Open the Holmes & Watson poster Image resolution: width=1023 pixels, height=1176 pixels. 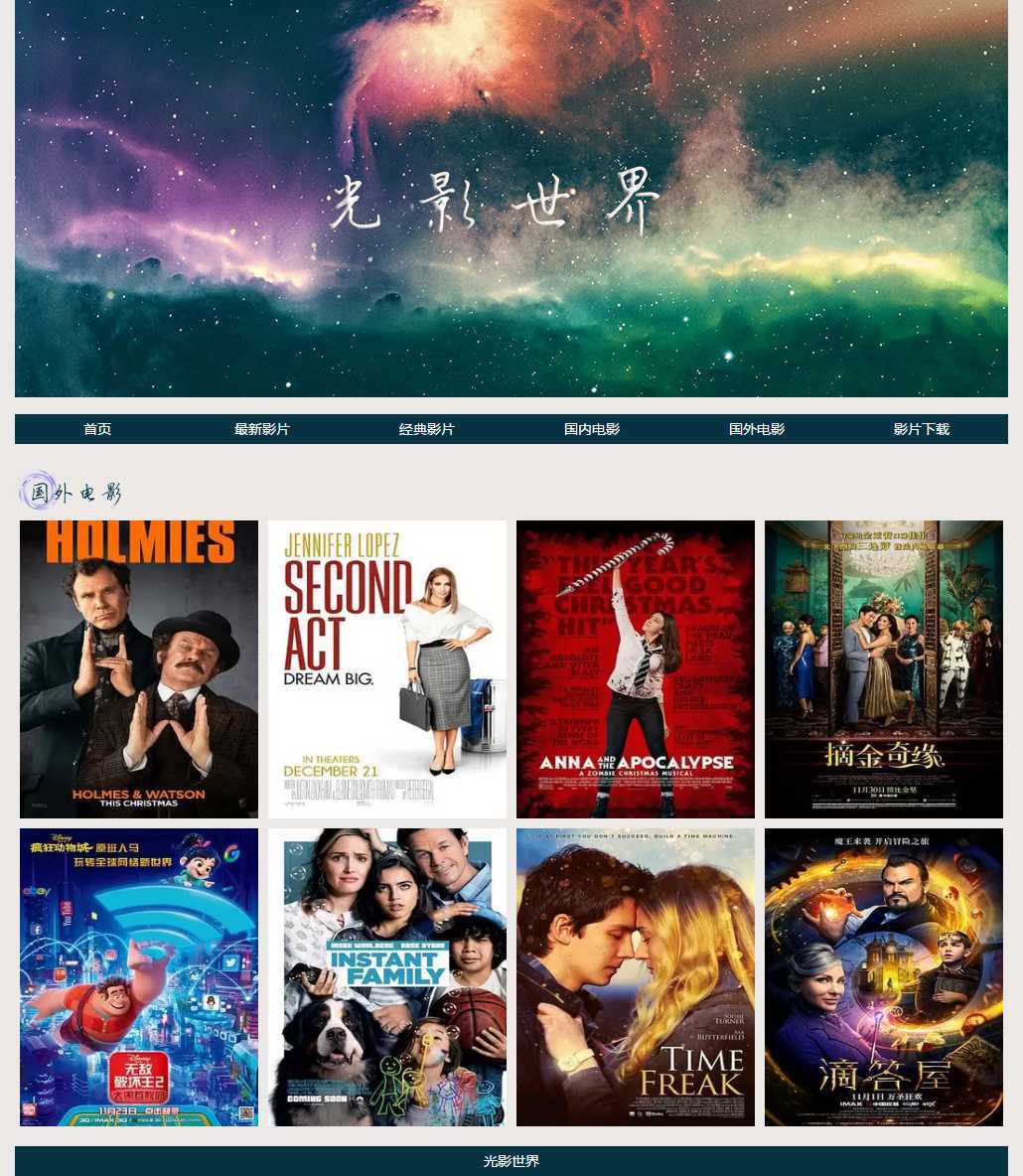139,669
